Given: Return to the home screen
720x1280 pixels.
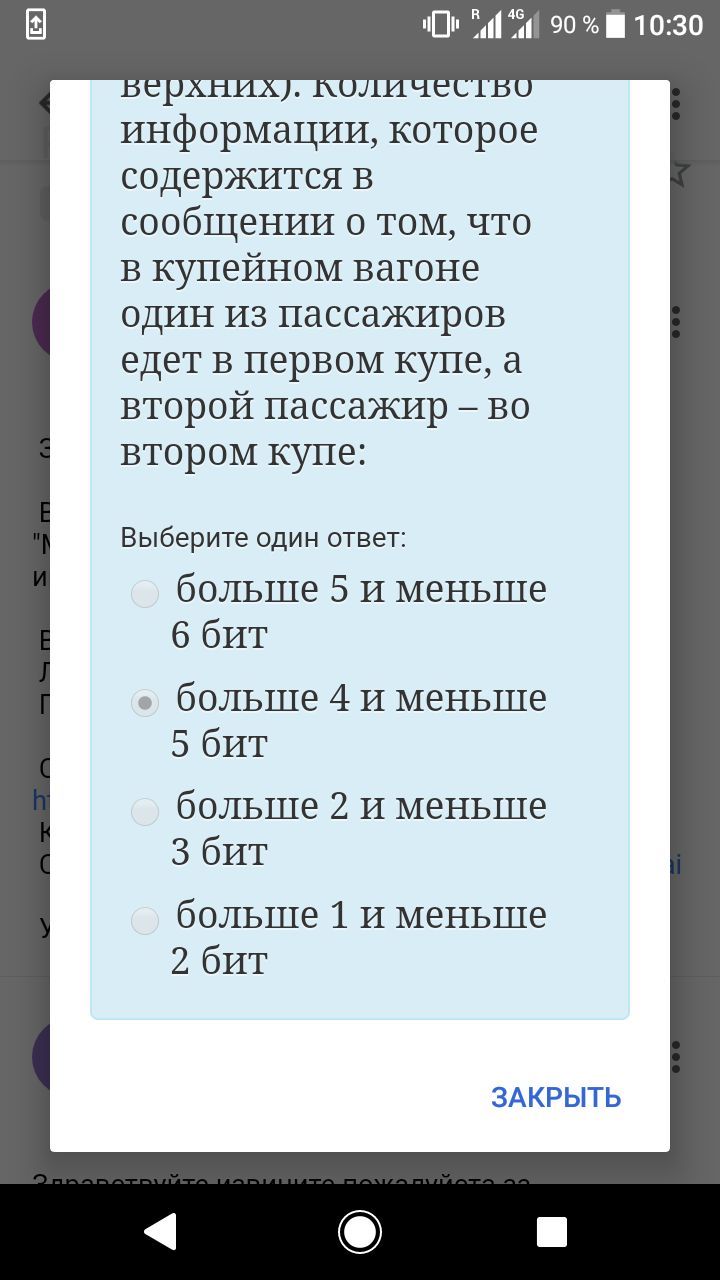Looking at the screenshot, I should (360, 1232).
